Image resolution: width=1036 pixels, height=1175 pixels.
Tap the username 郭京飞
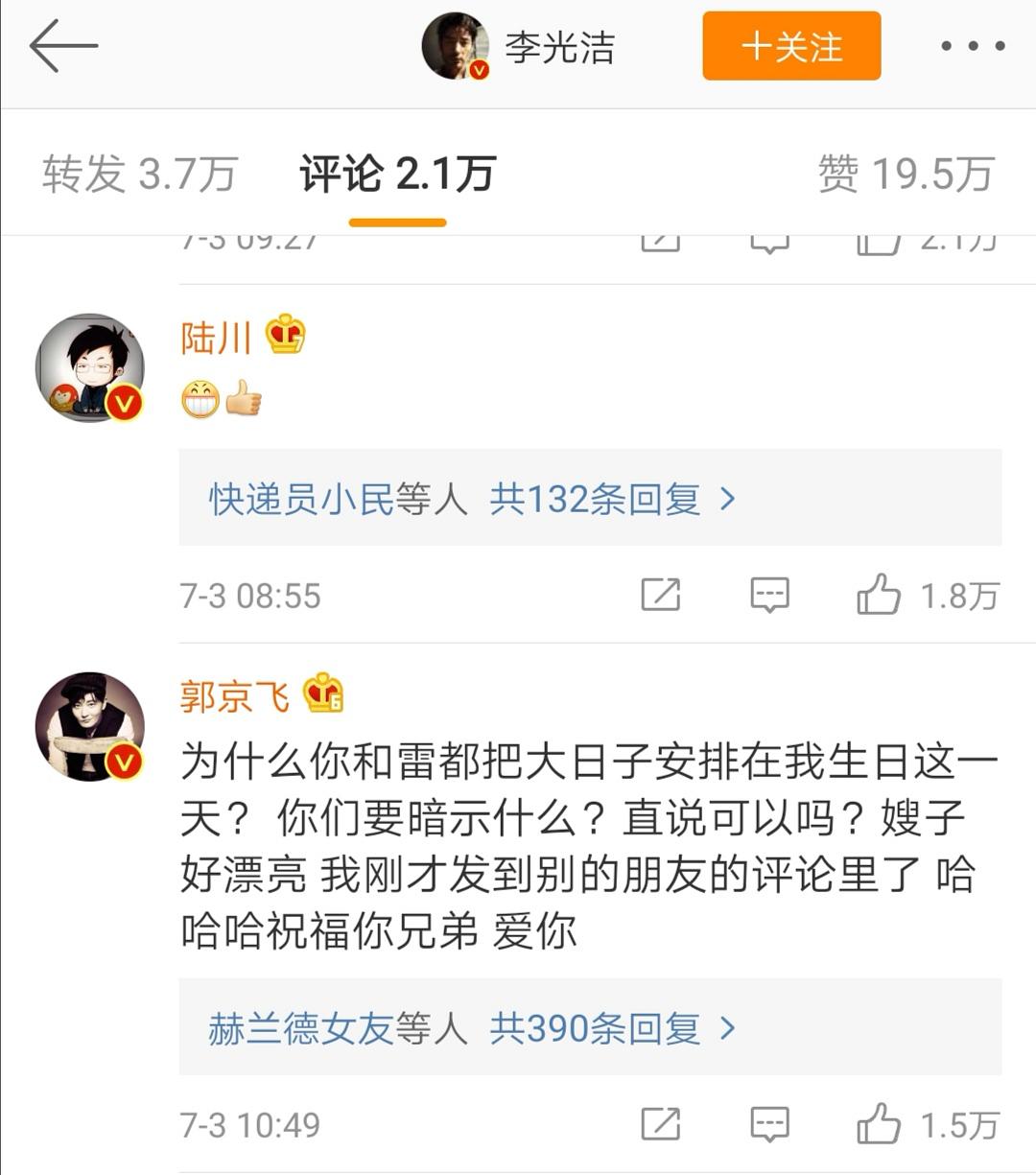pyautogui.click(x=234, y=696)
